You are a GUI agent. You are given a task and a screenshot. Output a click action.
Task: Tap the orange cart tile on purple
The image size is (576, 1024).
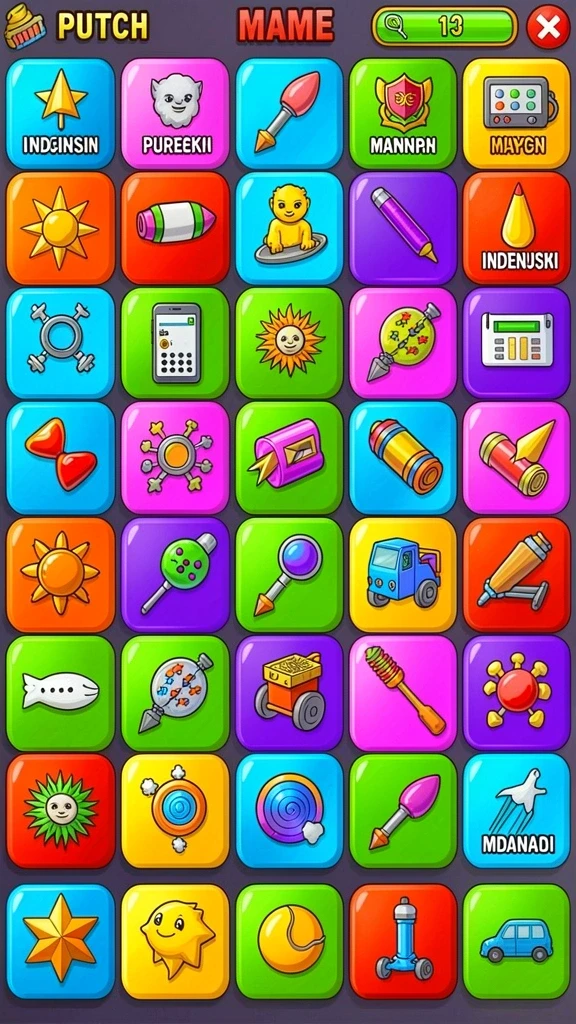point(289,693)
